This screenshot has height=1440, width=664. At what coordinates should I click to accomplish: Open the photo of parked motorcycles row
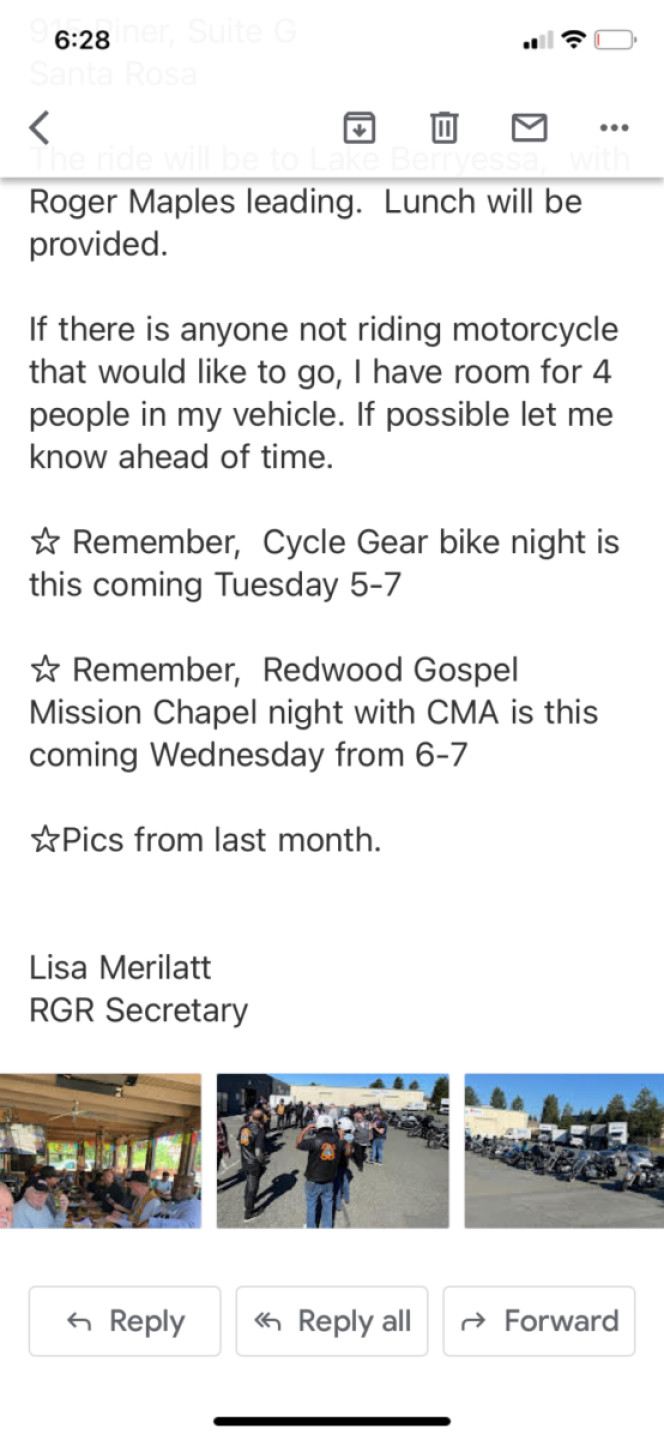[564, 1151]
